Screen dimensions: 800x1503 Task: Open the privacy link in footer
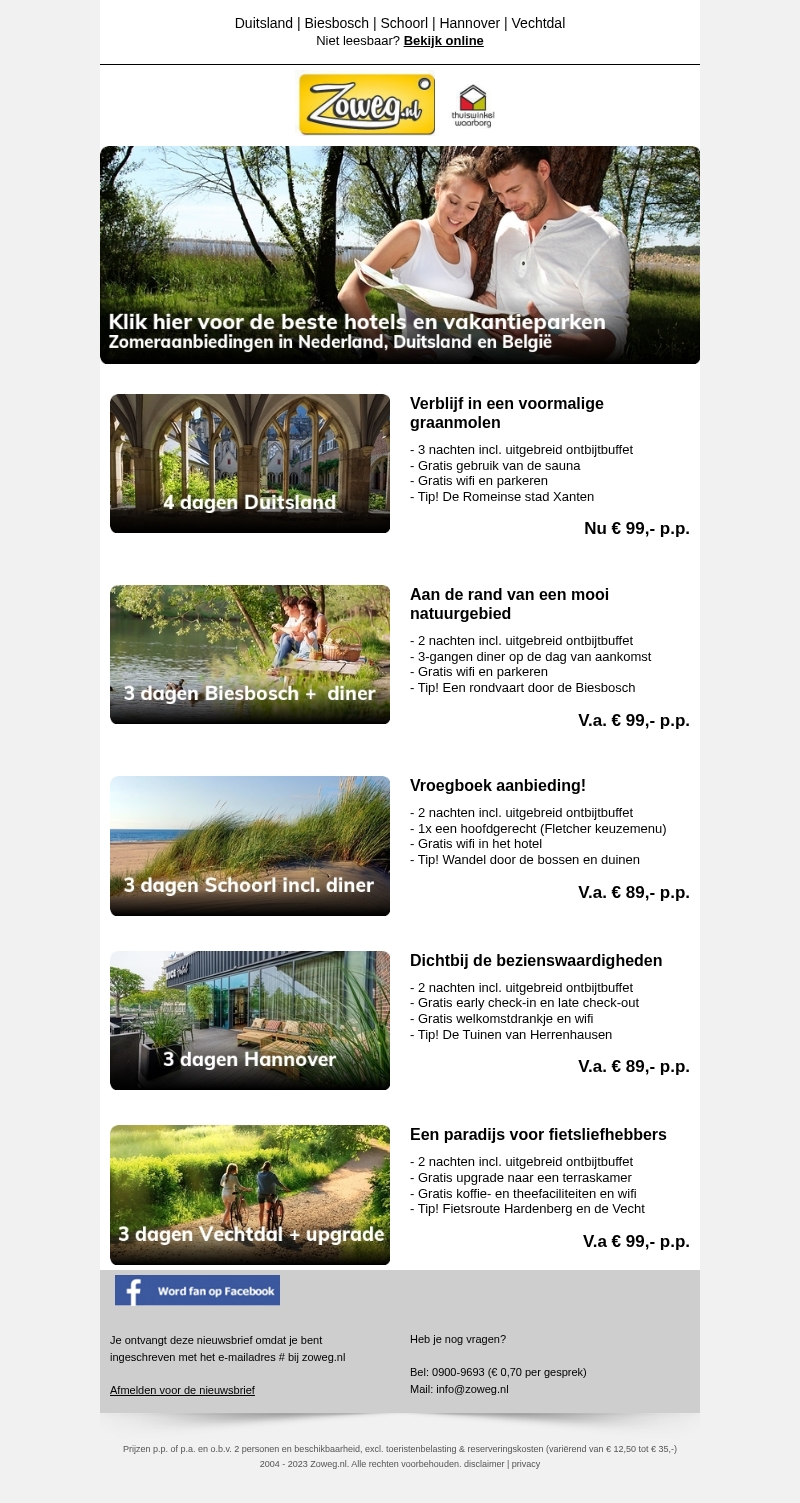[526, 1463]
